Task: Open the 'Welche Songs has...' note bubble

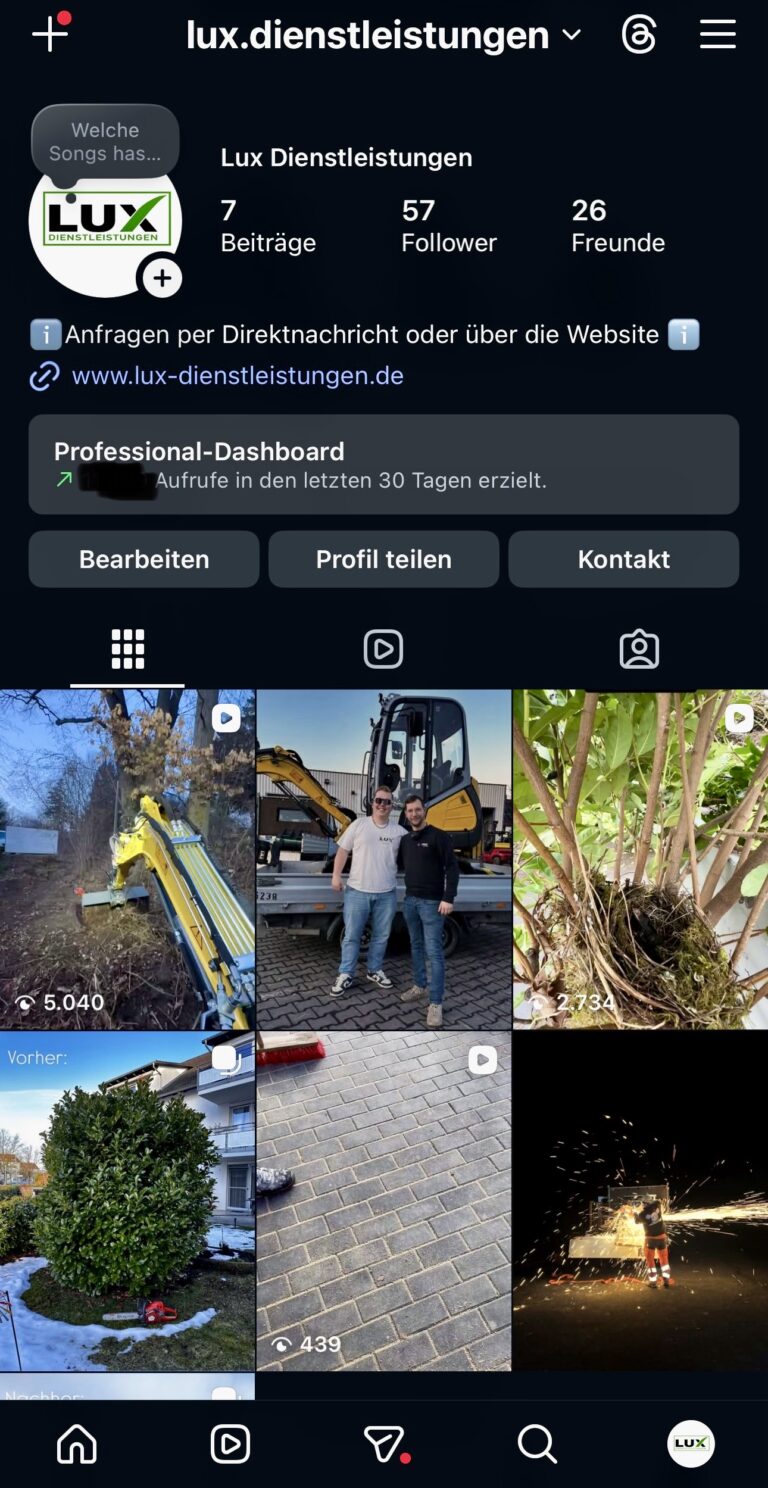Action: click(x=105, y=142)
